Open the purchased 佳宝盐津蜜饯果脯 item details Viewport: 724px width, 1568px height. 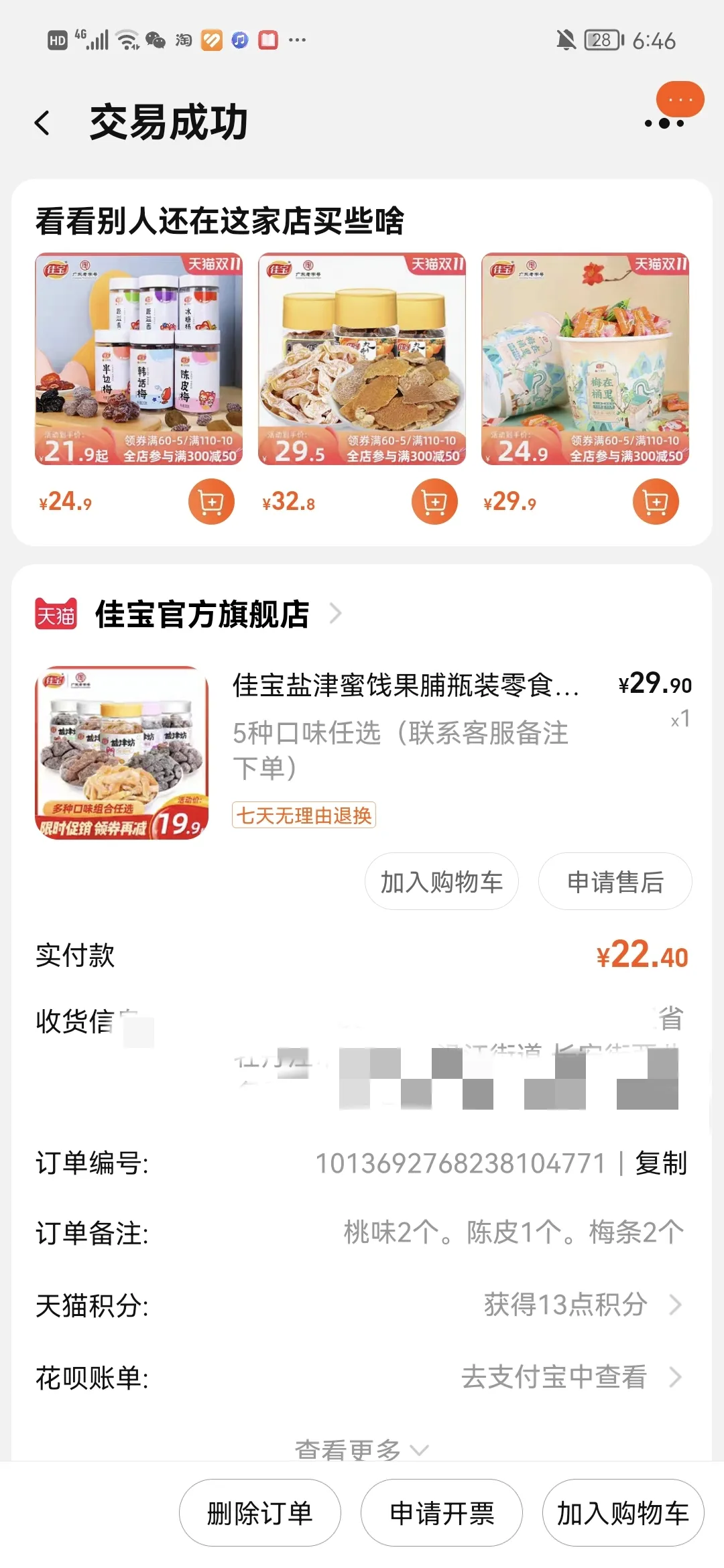406,685
